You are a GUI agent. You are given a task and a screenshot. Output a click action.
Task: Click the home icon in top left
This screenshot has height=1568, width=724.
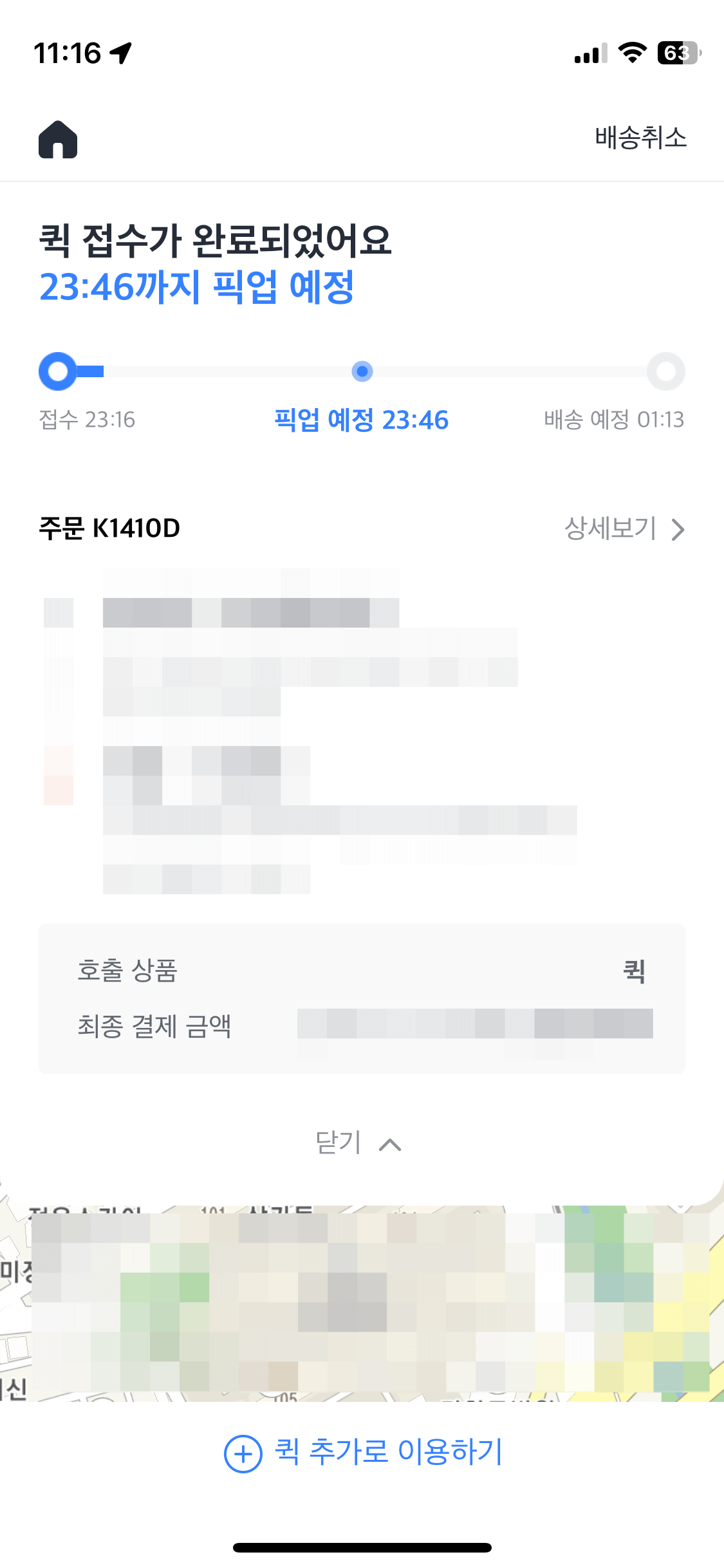pos(59,139)
